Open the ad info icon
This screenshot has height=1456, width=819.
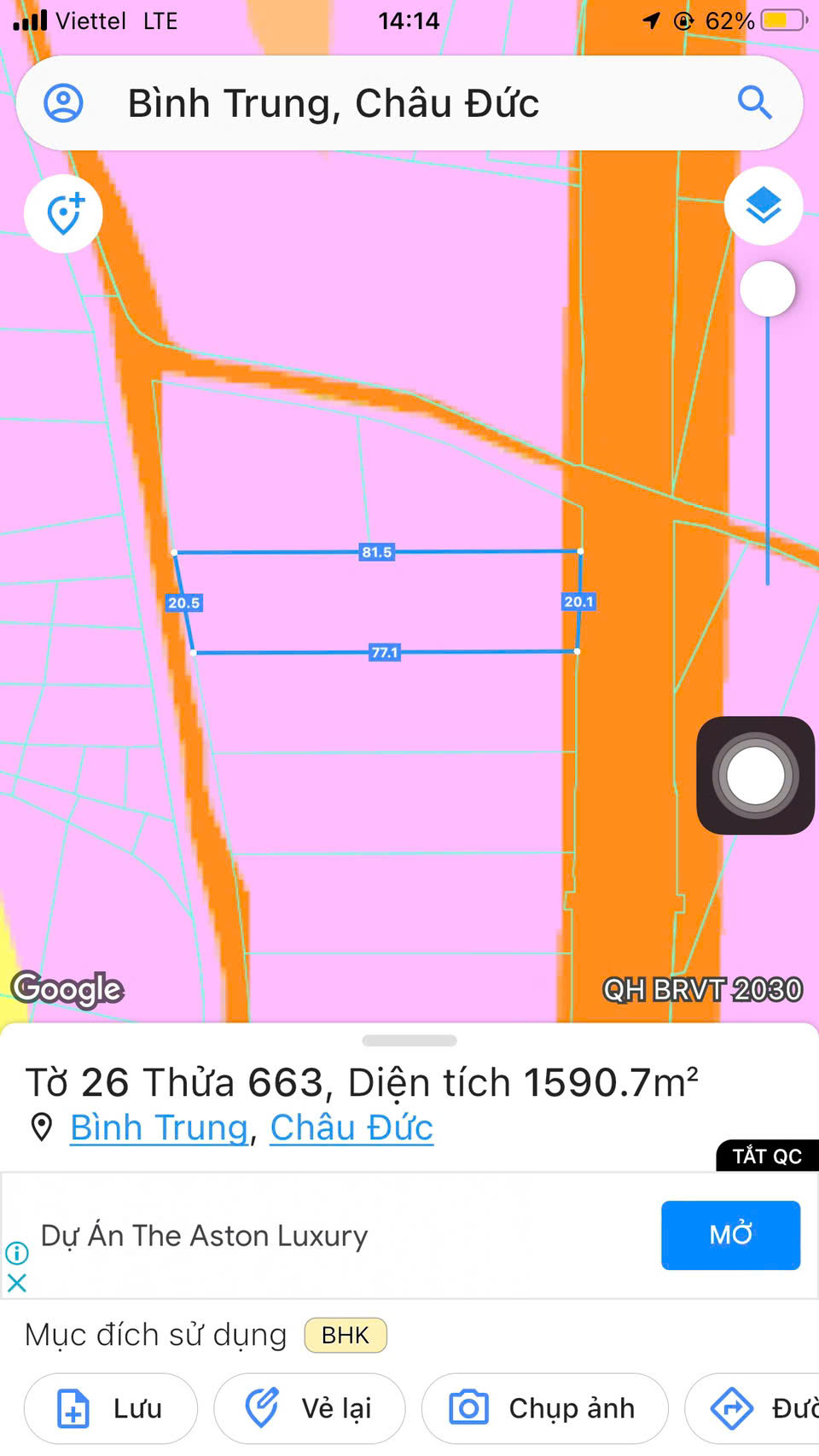pos(17,1253)
